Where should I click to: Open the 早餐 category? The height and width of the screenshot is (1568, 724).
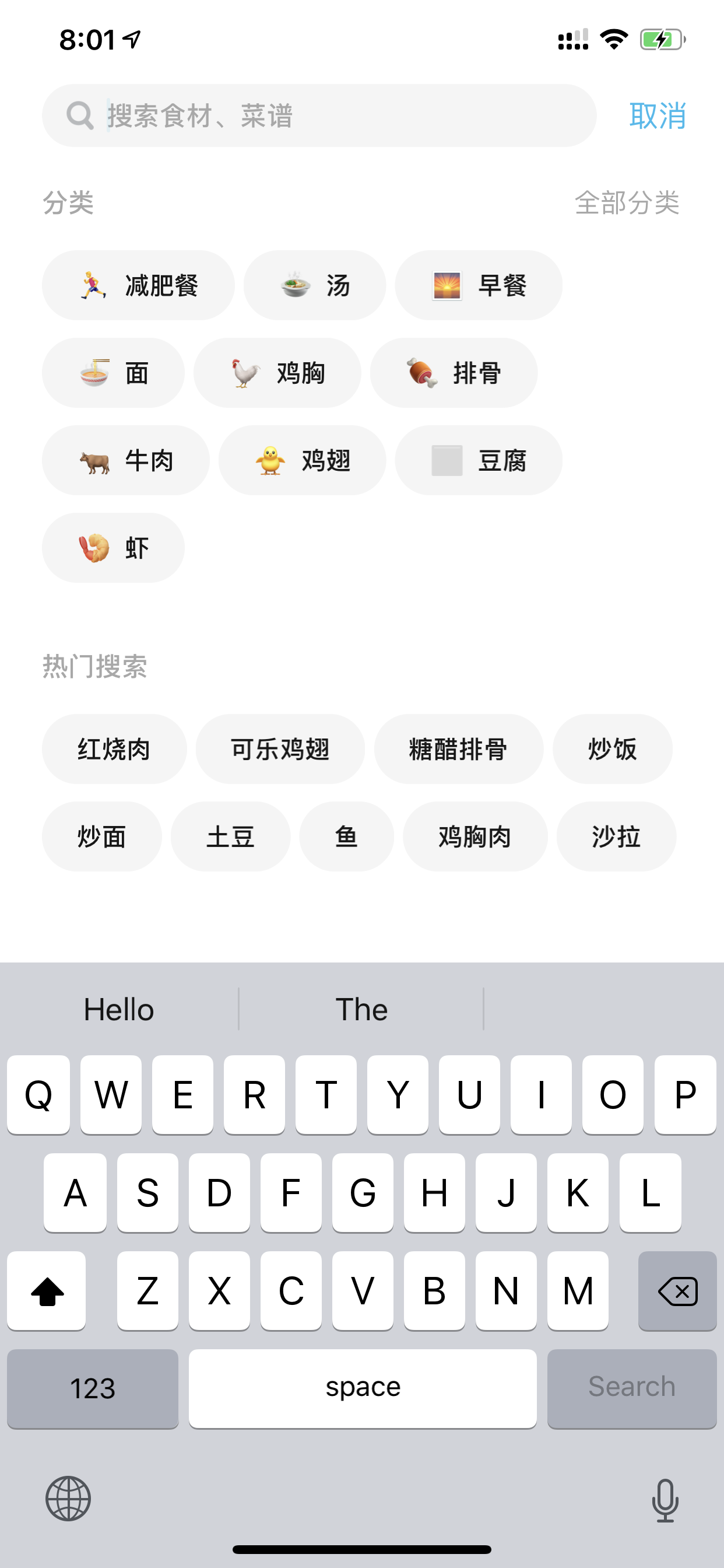point(478,285)
